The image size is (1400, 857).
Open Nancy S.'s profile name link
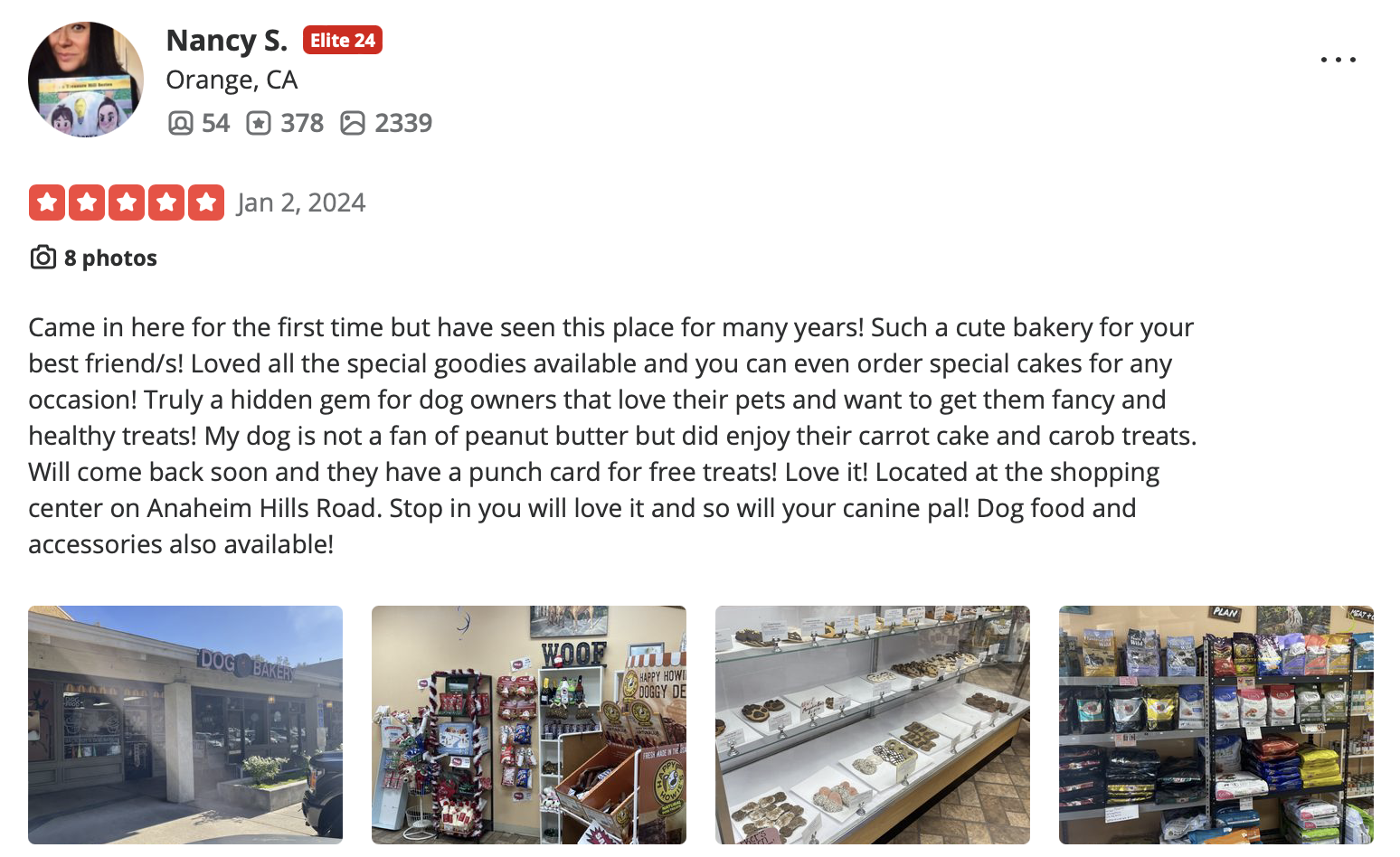pos(226,41)
